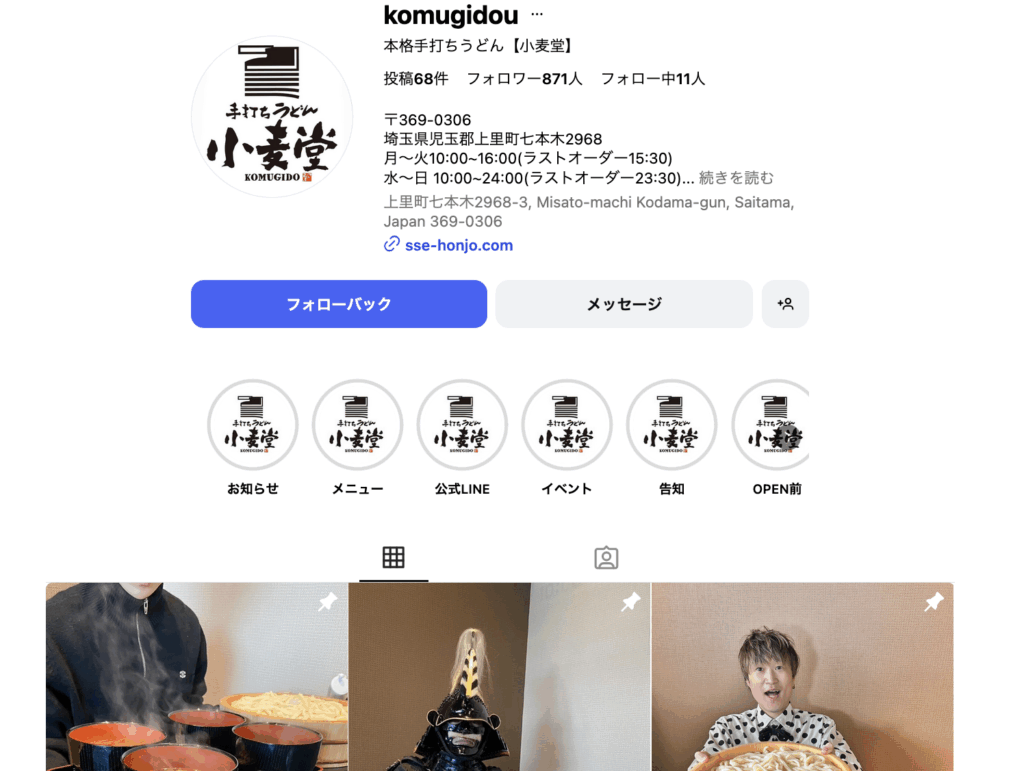The image size is (1024, 771).
Task: Open the sse-honjo.com link
Action: 458,245
